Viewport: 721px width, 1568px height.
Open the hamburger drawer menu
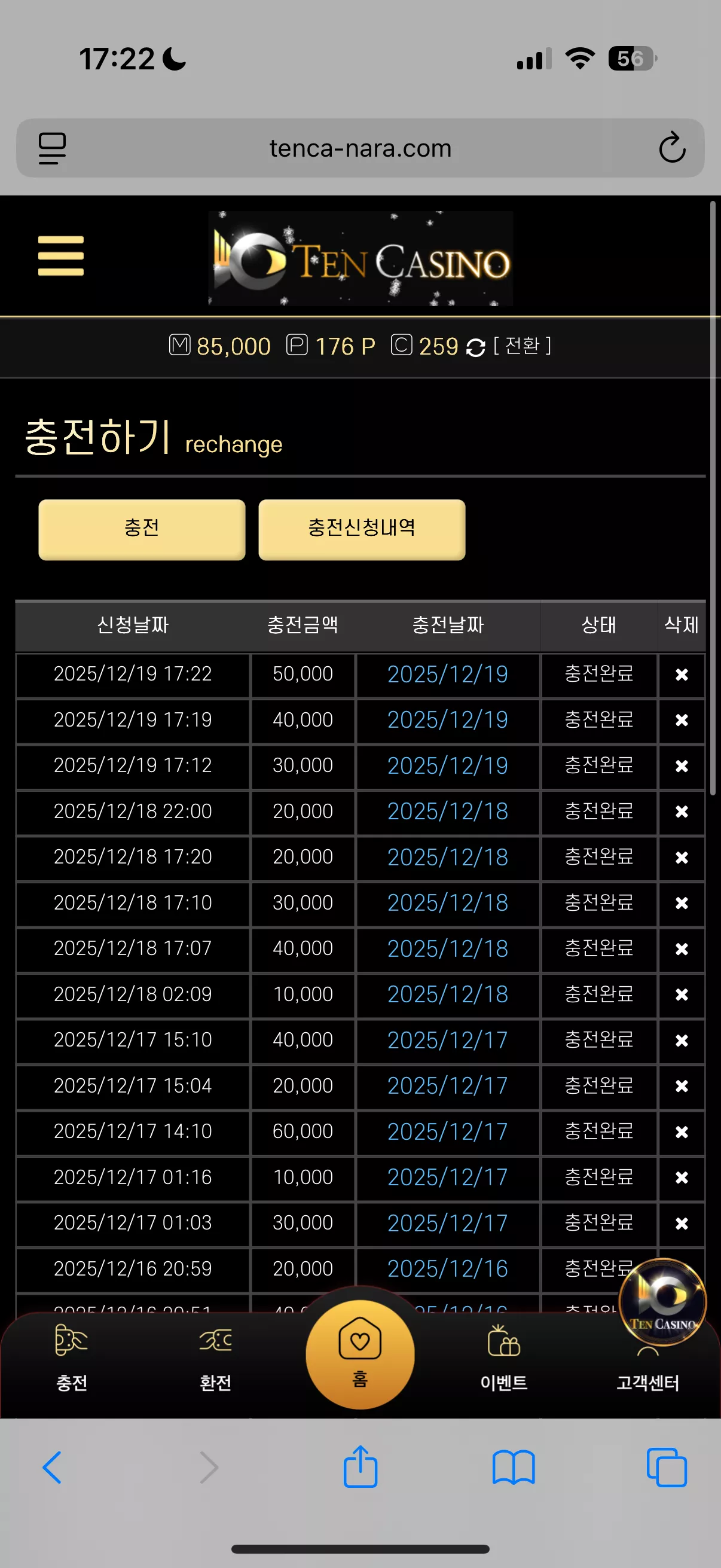61,256
